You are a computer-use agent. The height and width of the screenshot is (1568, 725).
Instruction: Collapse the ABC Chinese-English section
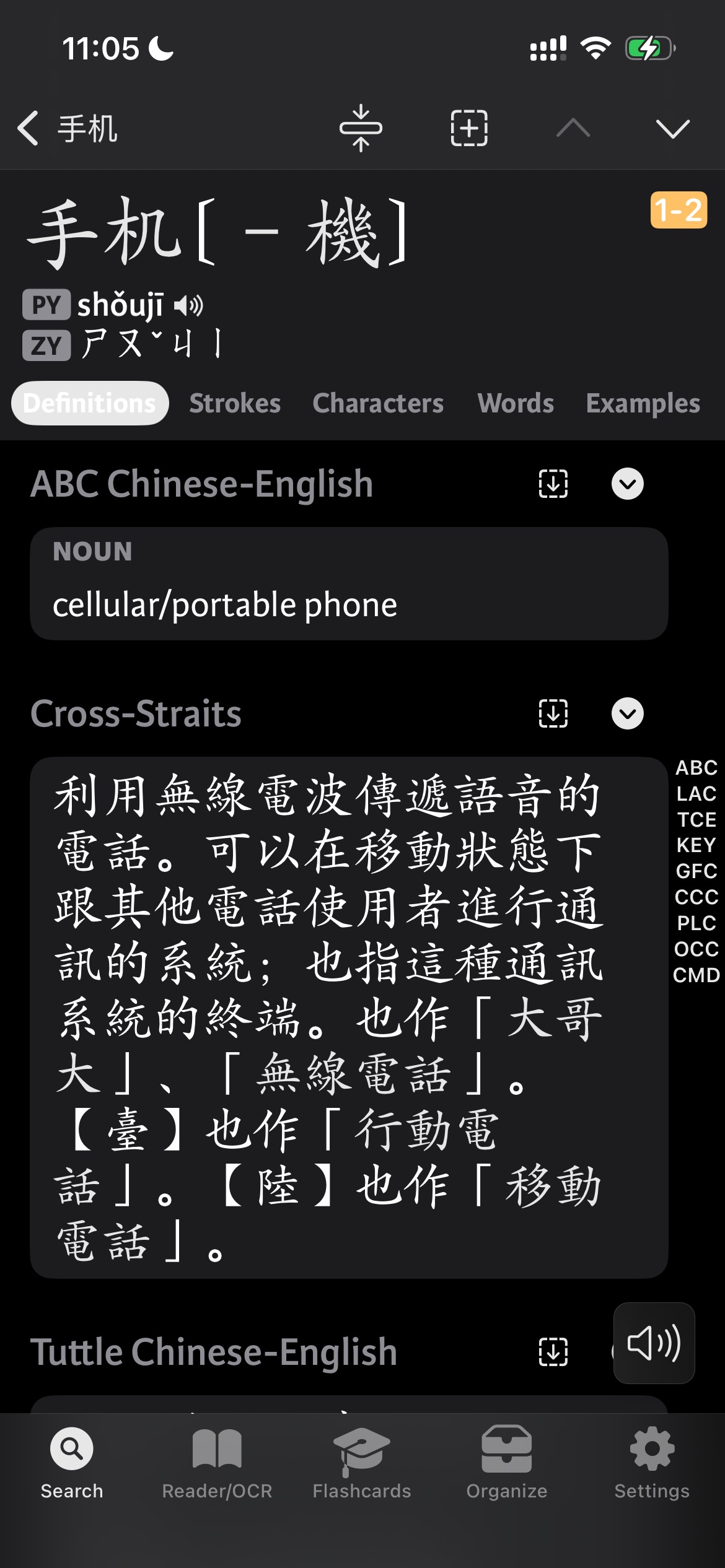pos(628,484)
